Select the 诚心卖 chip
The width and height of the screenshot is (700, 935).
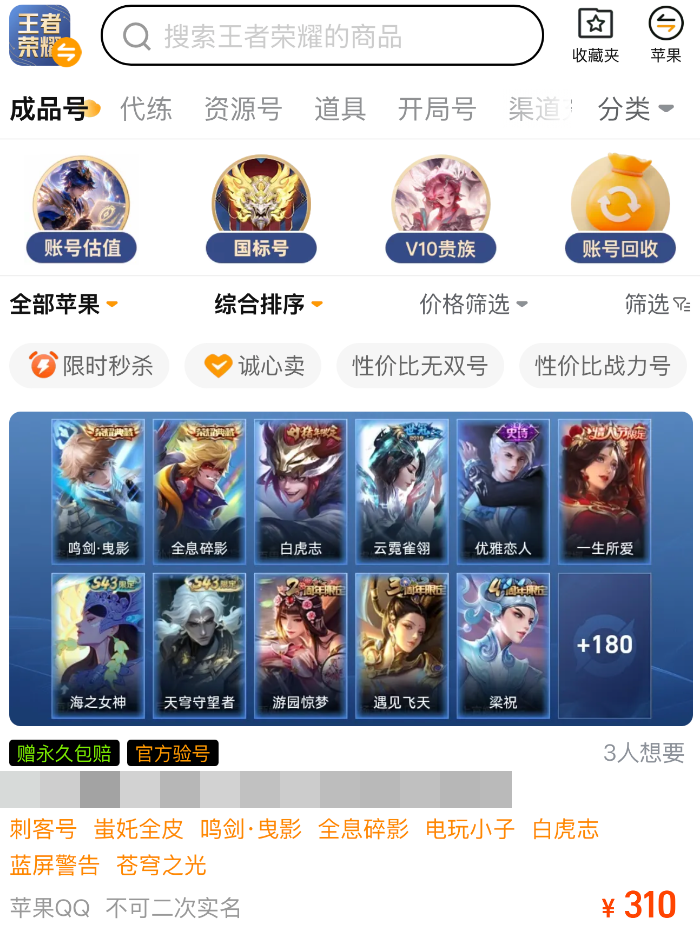[x=253, y=366]
